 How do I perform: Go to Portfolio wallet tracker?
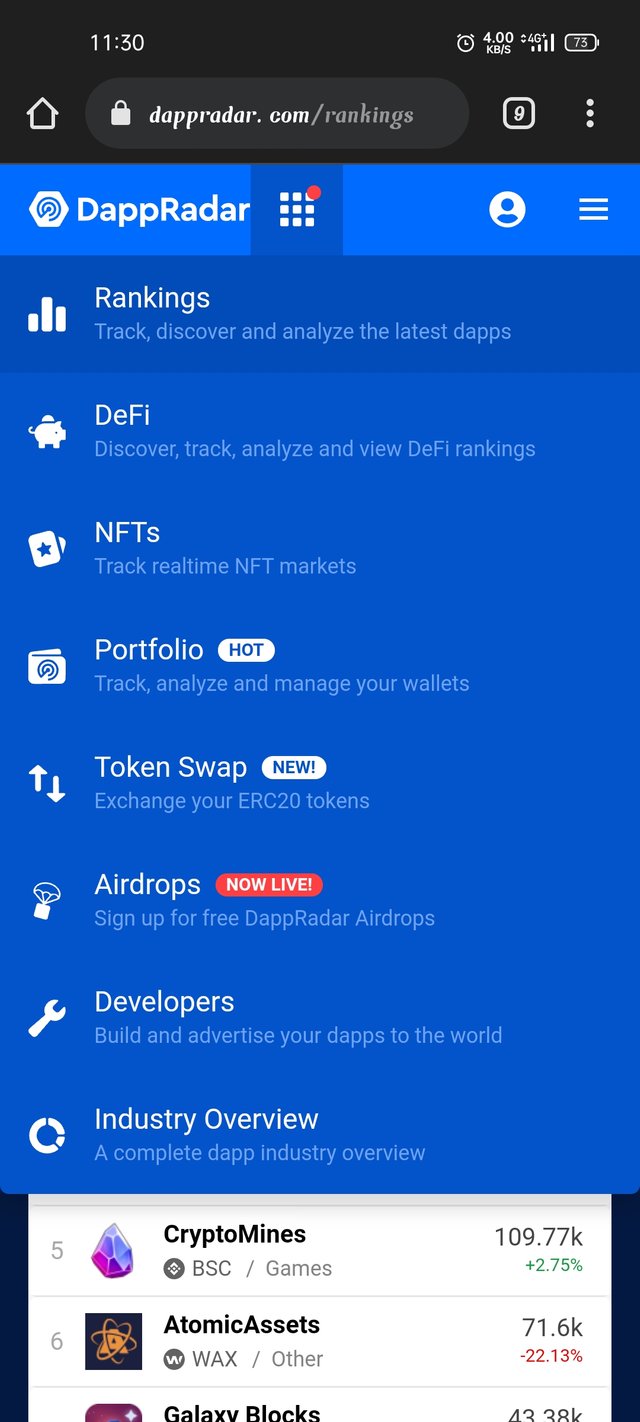pos(300,666)
